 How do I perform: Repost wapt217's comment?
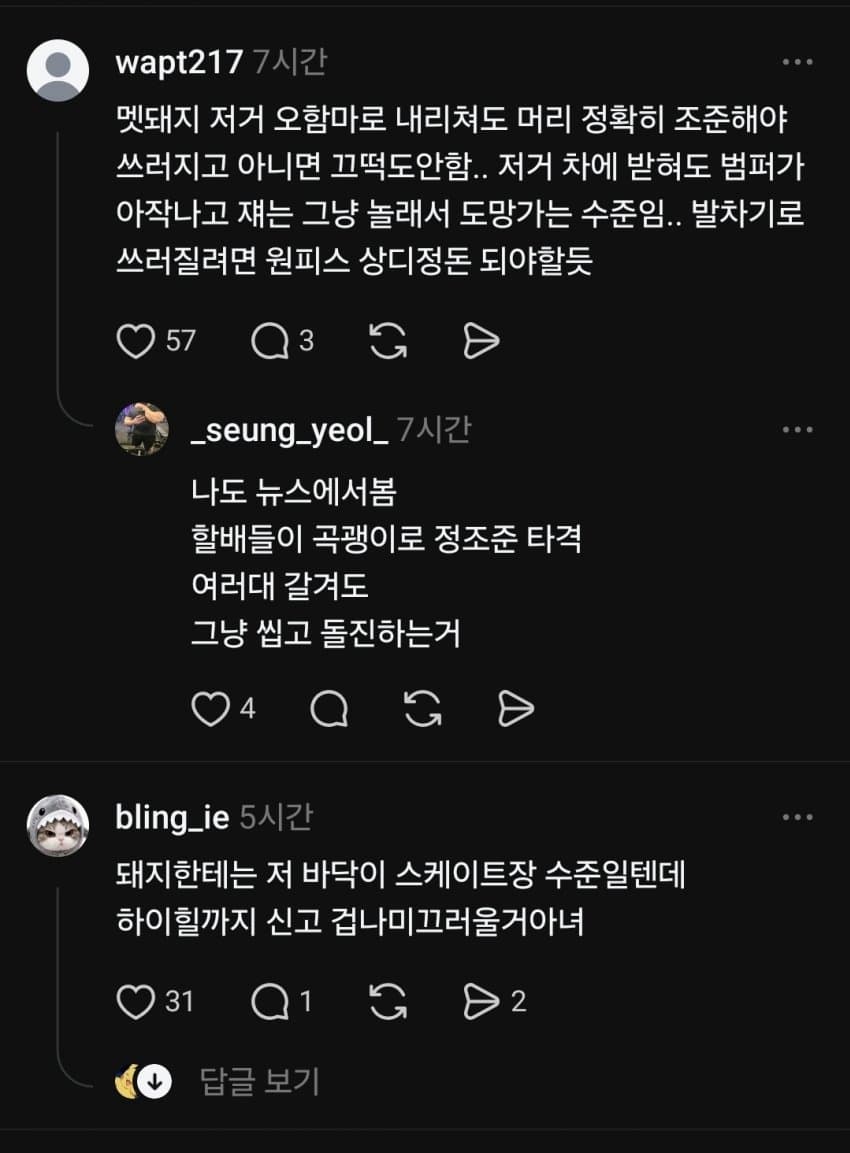point(387,342)
